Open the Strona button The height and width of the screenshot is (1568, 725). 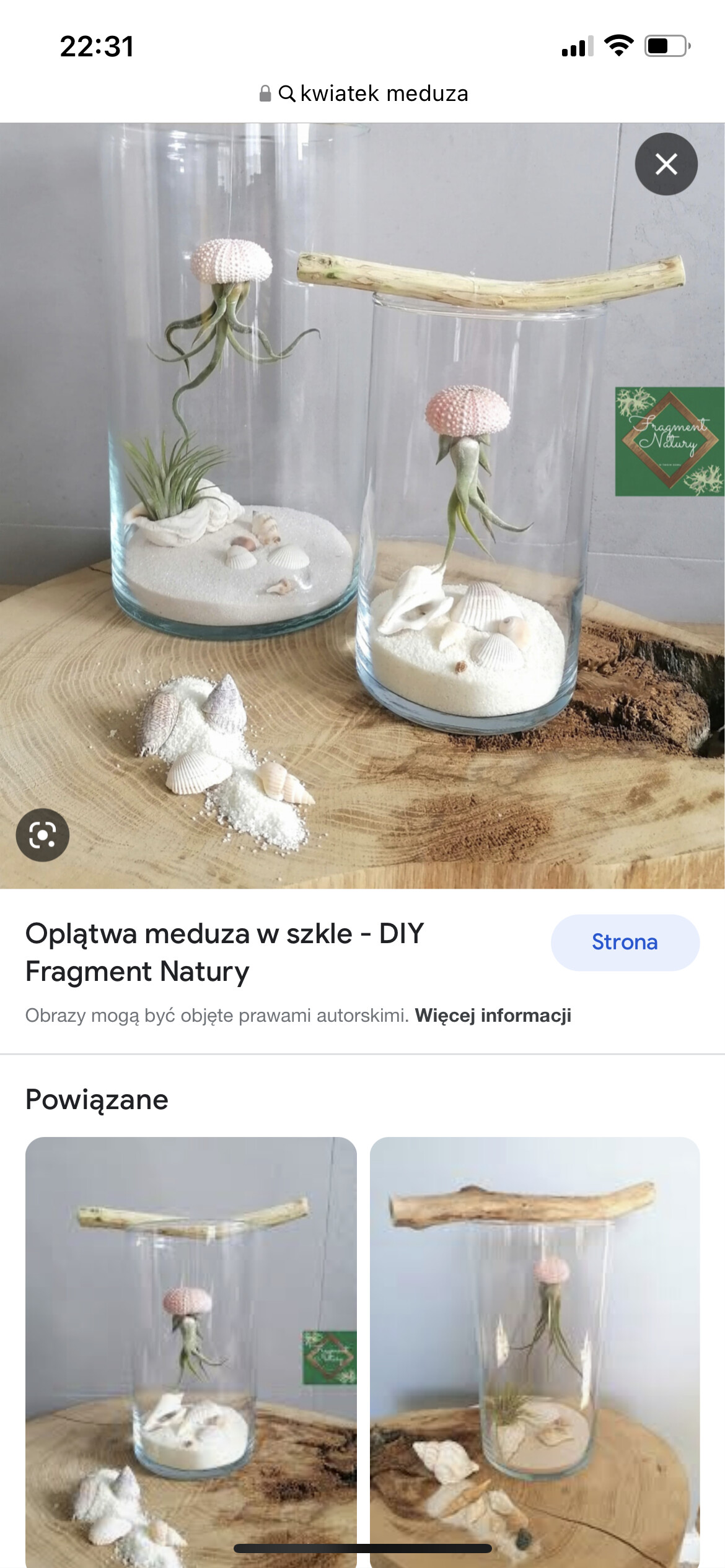coord(625,942)
